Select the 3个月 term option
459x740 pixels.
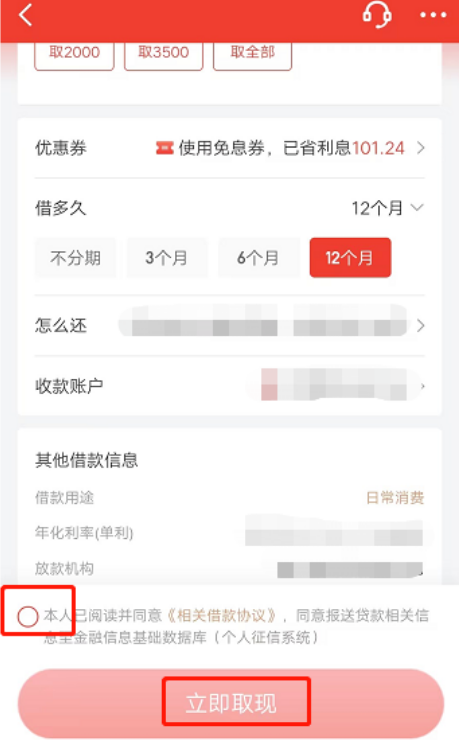coord(167,258)
